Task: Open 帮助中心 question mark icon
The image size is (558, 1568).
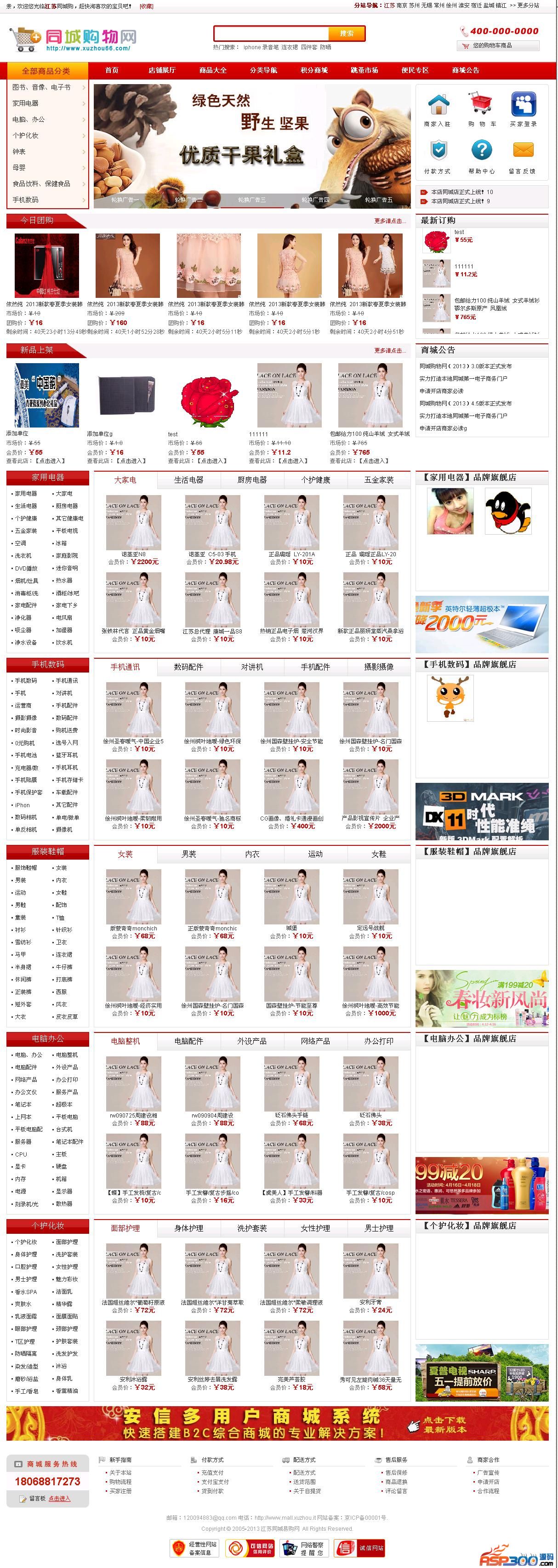Action: click(x=481, y=150)
